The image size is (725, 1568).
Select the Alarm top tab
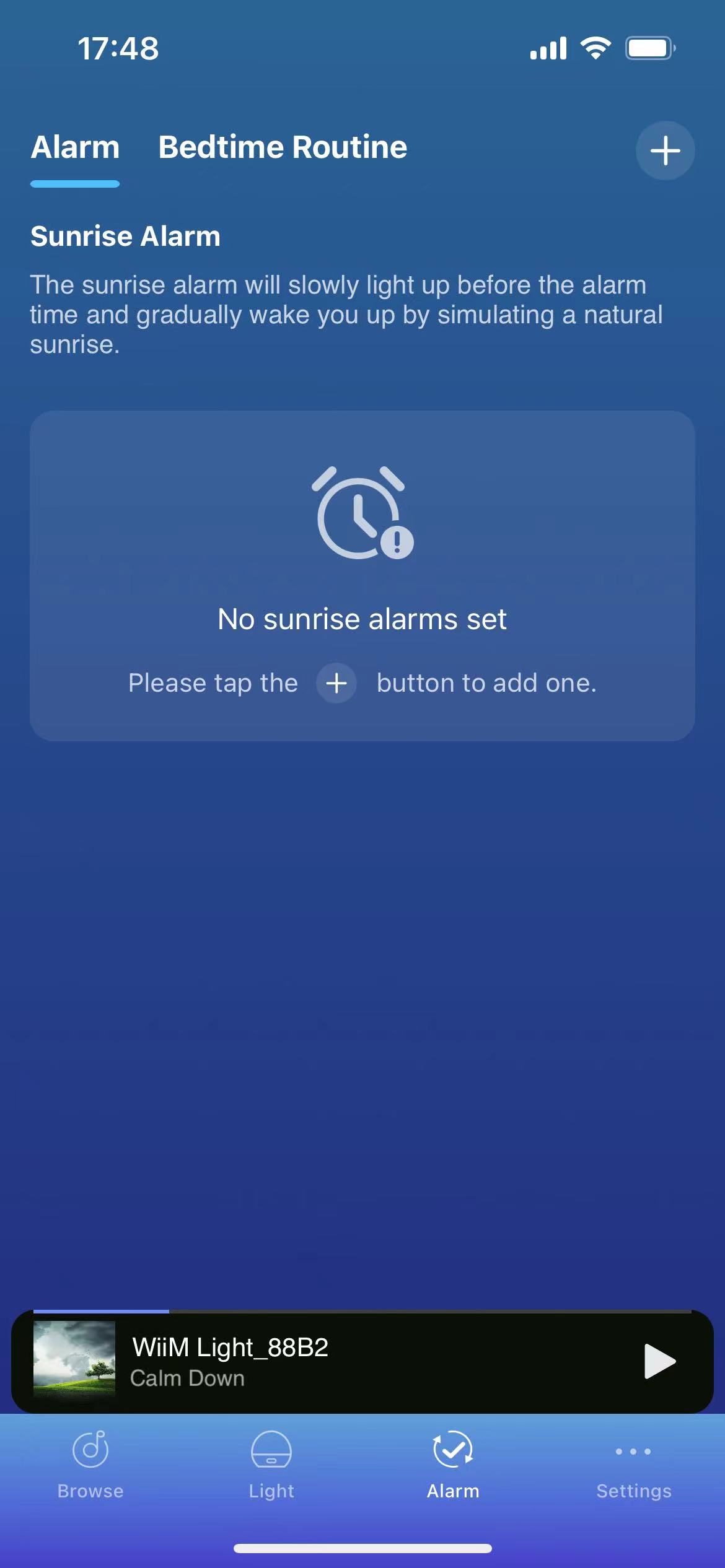pos(75,147)
